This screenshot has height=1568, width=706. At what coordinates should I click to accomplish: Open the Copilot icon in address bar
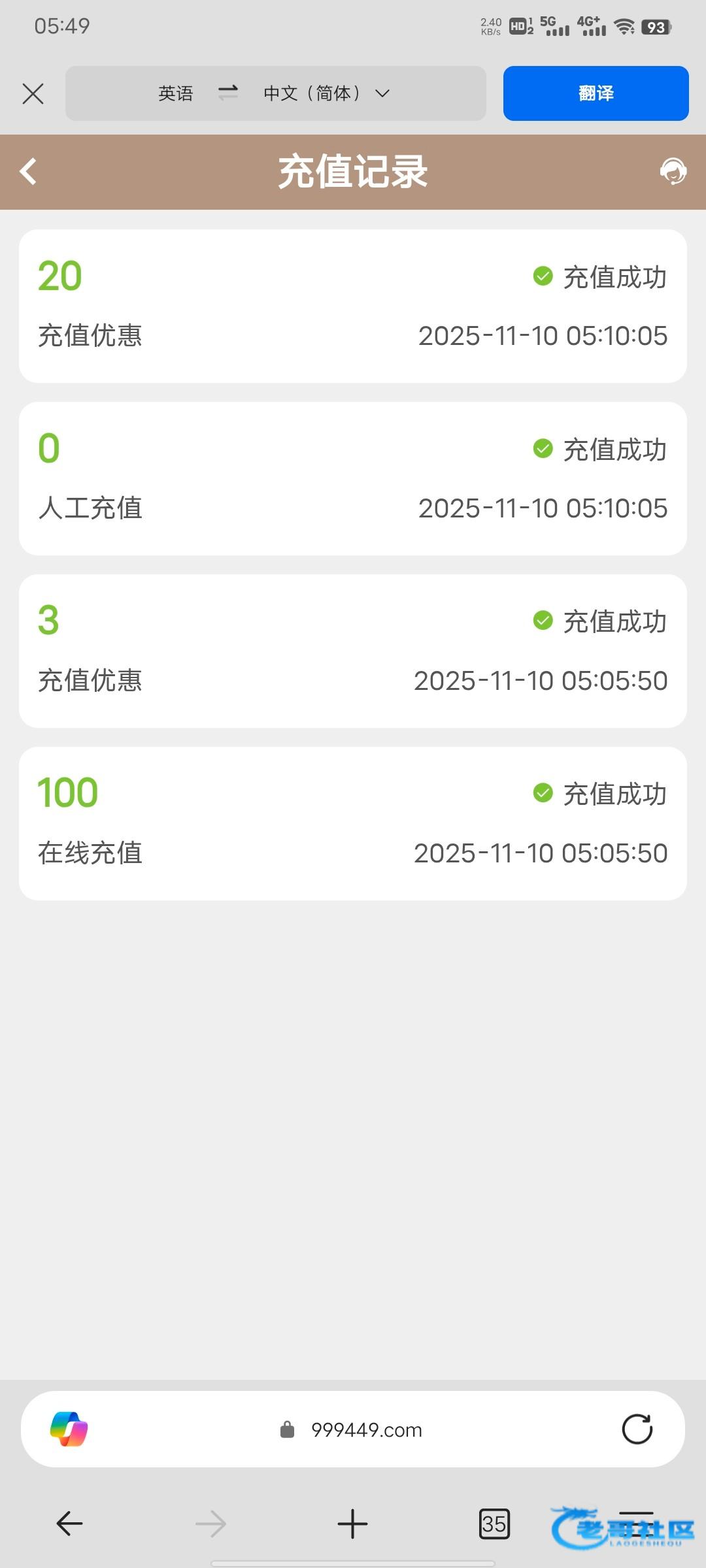point(69,1429)
